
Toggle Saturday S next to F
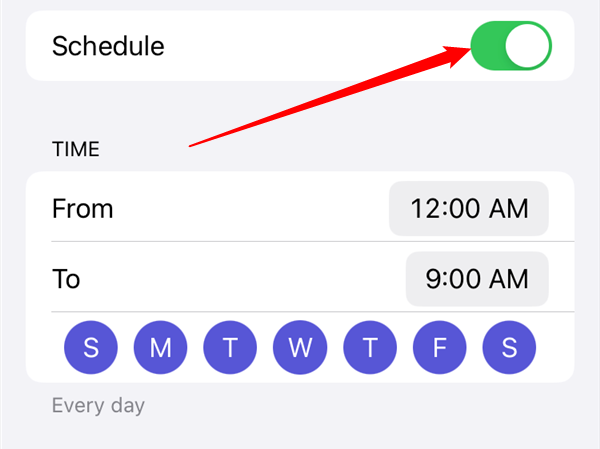click(x=509, y=346)
